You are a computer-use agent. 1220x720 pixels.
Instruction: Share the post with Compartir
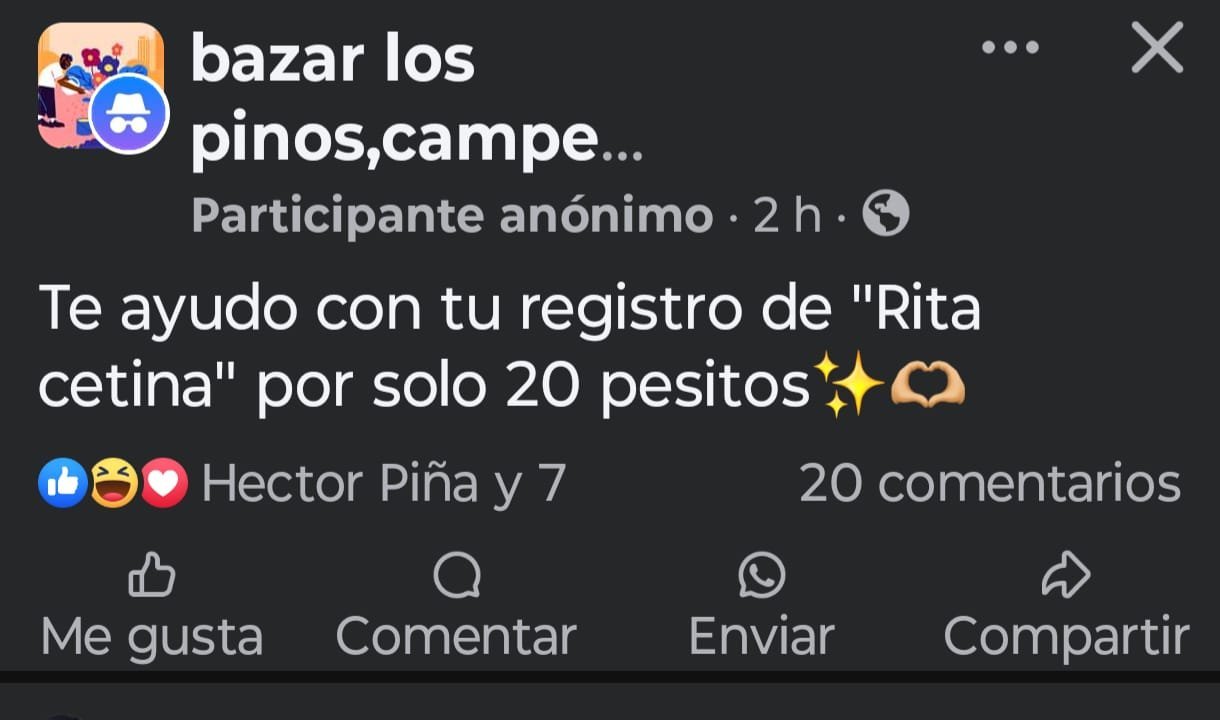1066,607
